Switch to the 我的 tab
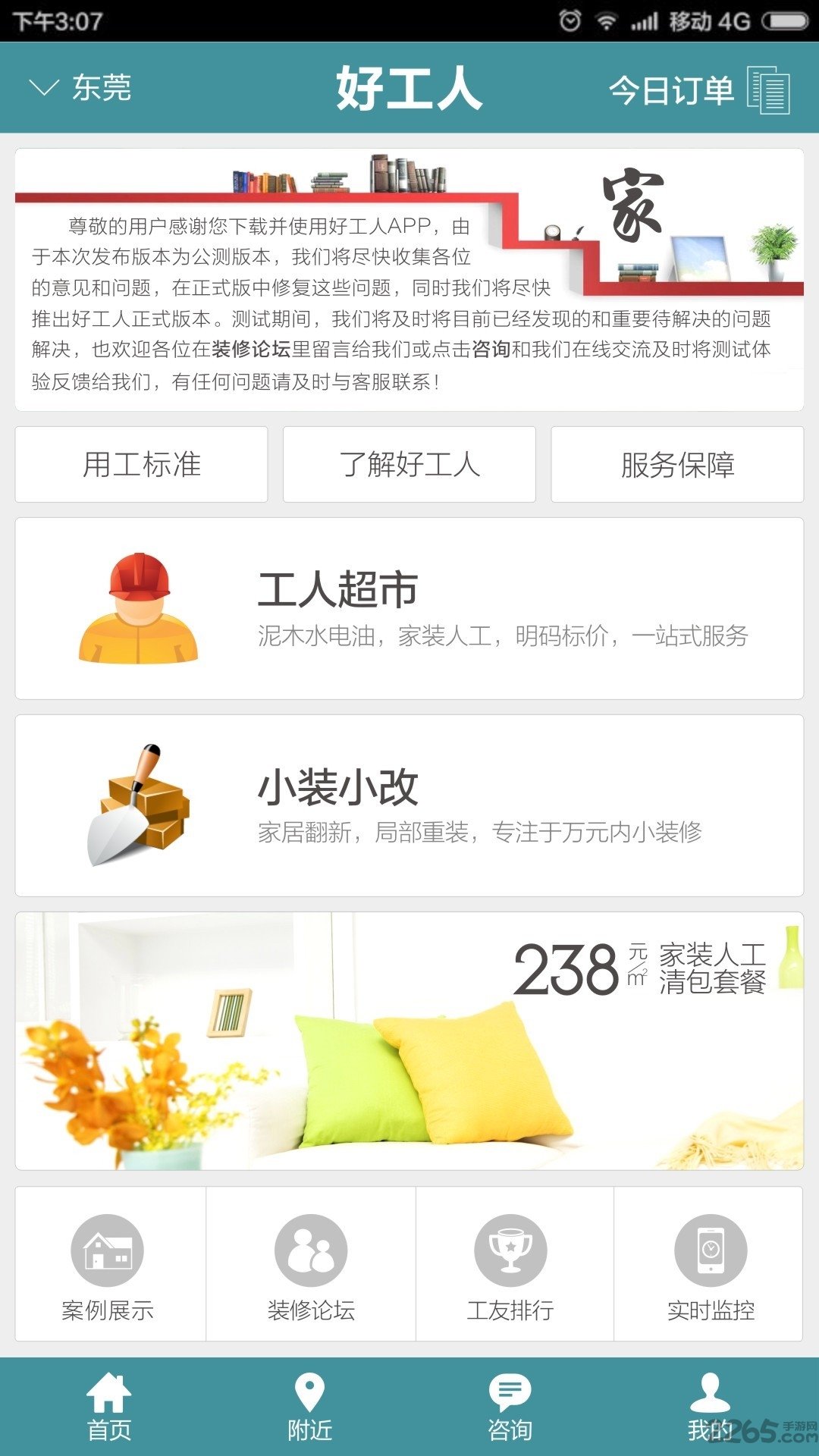The height and width of the screenshot is (1456, 819). point(710,1407)
